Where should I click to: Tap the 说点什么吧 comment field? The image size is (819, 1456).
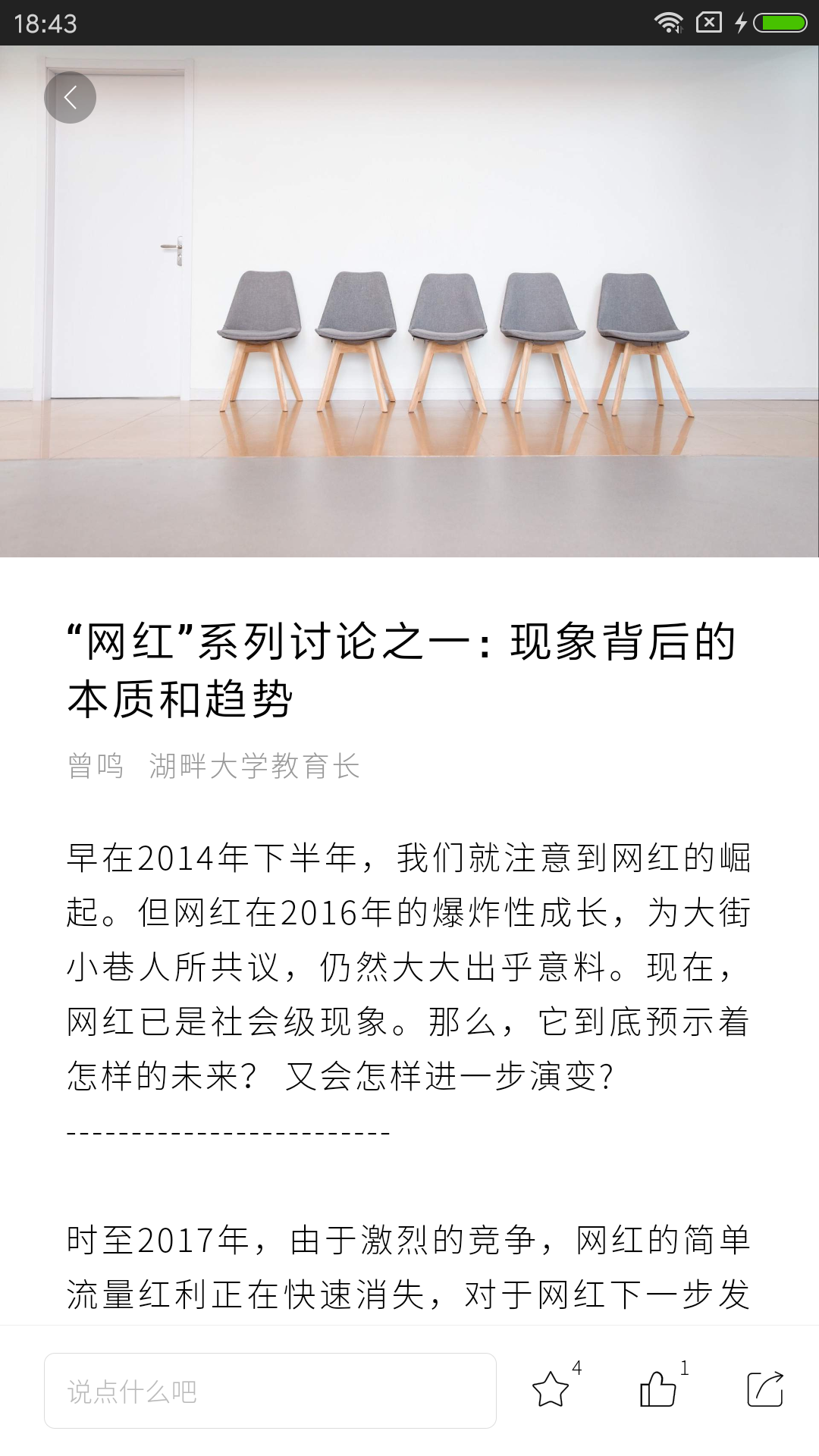point(270,1391)
